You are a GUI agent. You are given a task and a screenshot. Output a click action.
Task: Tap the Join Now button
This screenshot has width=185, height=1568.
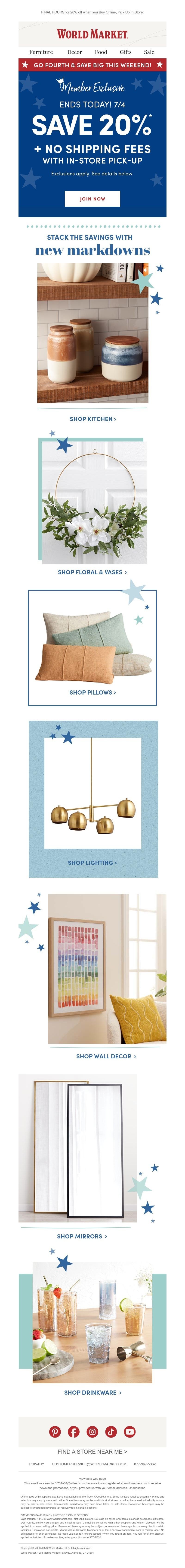coord(92,198)
